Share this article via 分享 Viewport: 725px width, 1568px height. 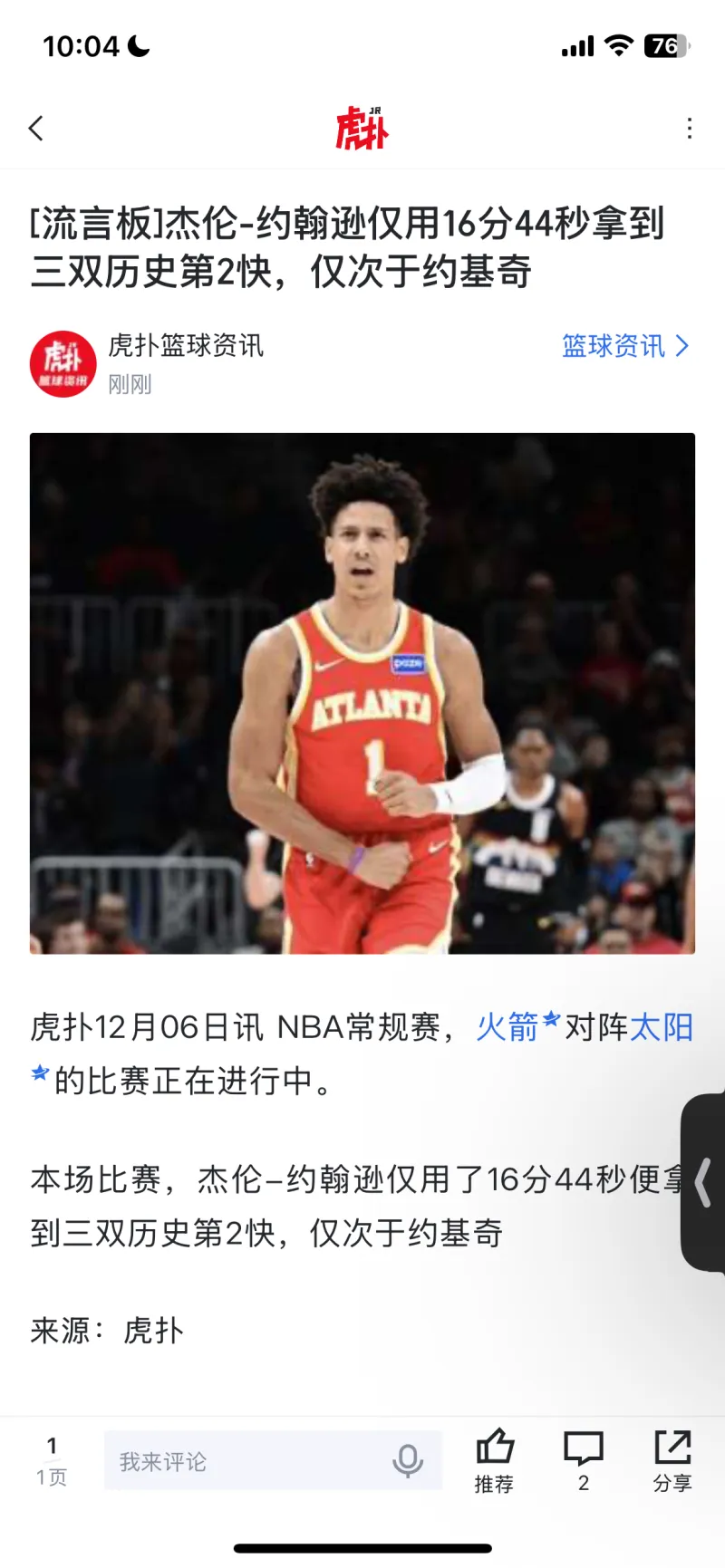click(x=672, y=1459)
